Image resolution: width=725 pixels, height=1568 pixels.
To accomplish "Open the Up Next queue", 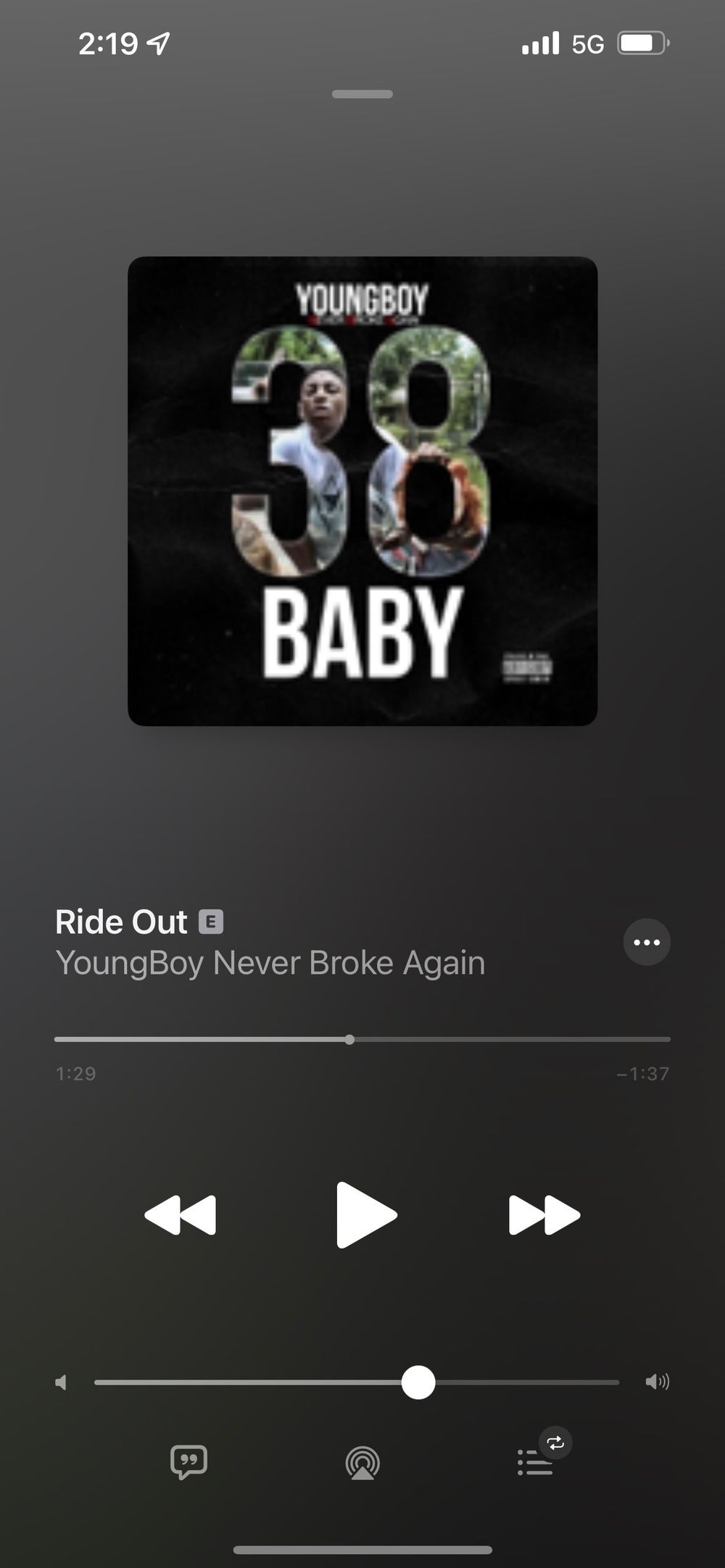I will click(536, 1462).
